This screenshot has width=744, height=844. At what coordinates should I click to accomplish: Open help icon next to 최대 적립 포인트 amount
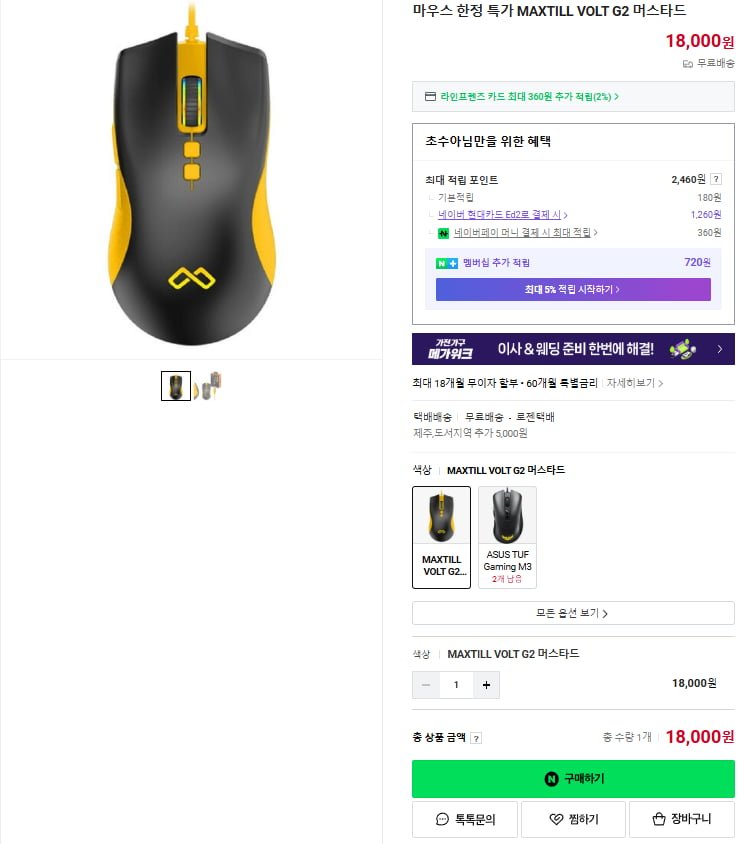click(x=715, y=180)
